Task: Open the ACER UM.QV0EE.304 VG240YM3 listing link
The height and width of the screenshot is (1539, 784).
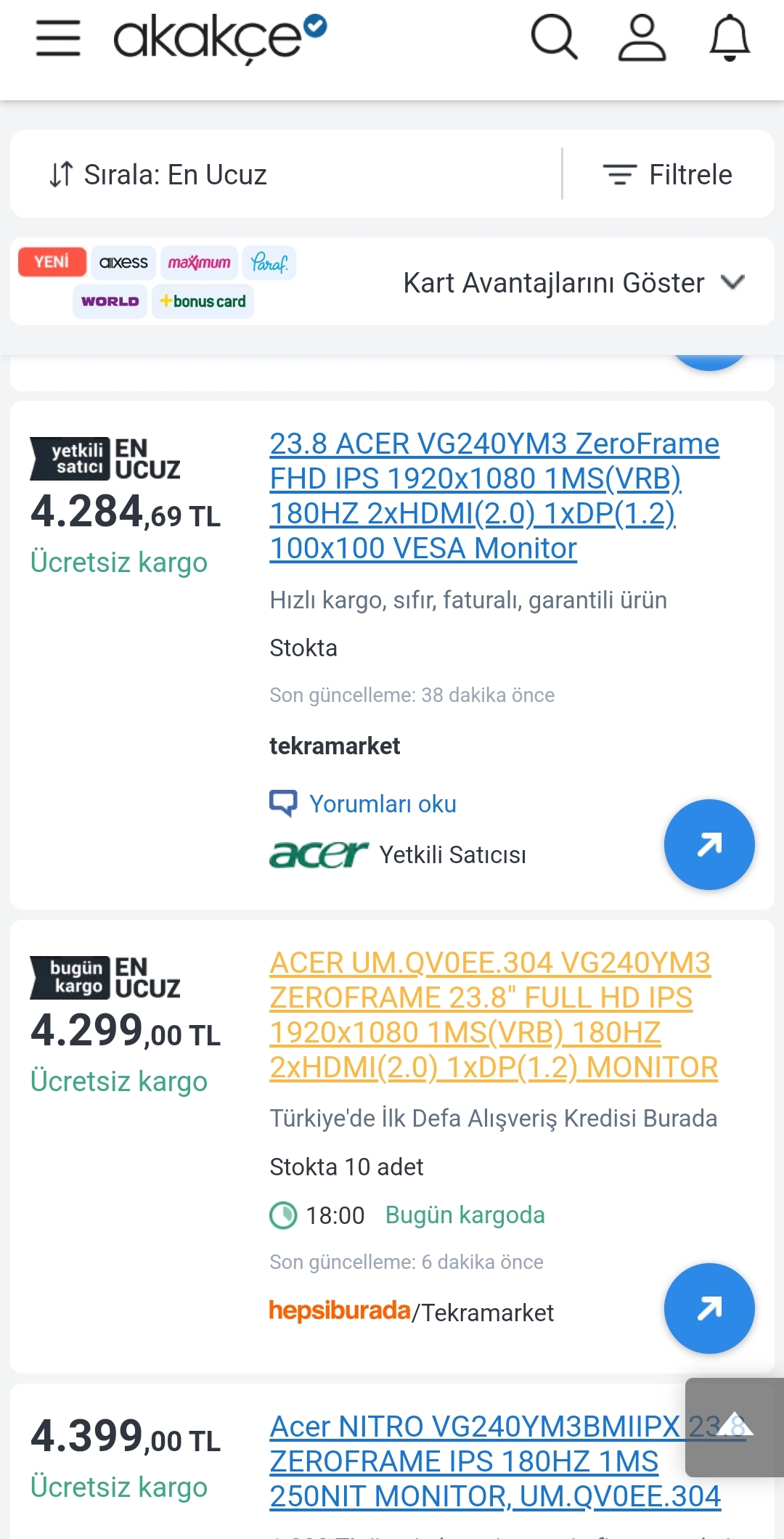Action: 494,1015
